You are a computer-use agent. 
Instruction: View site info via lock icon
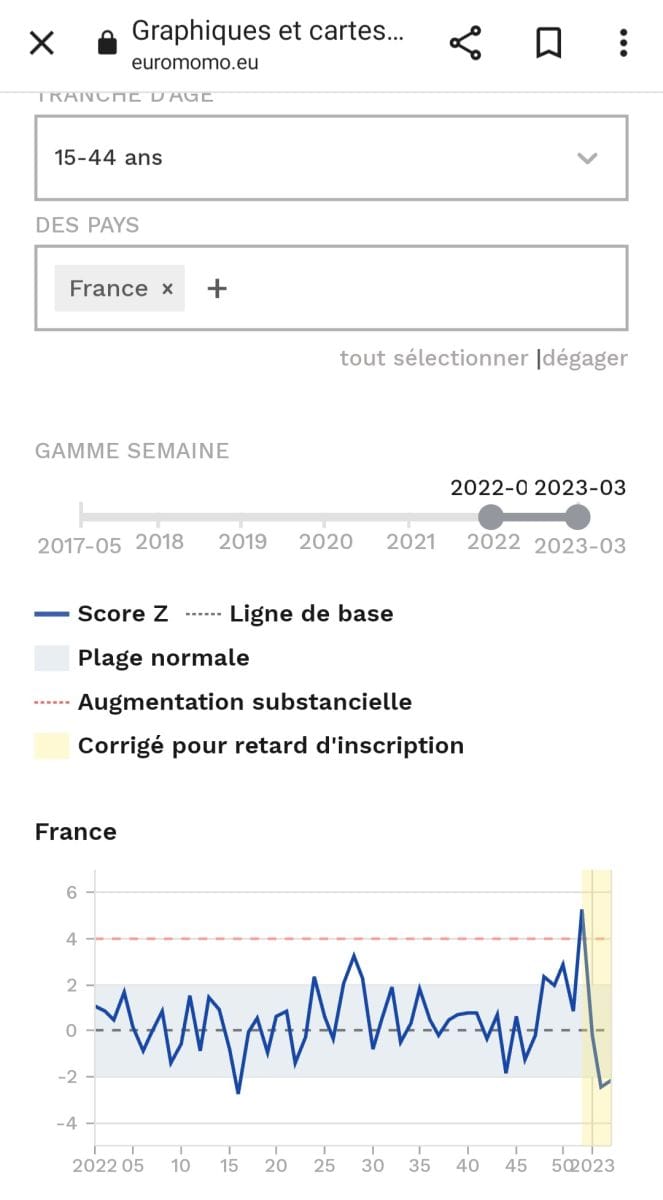click(x=106, y=43)
